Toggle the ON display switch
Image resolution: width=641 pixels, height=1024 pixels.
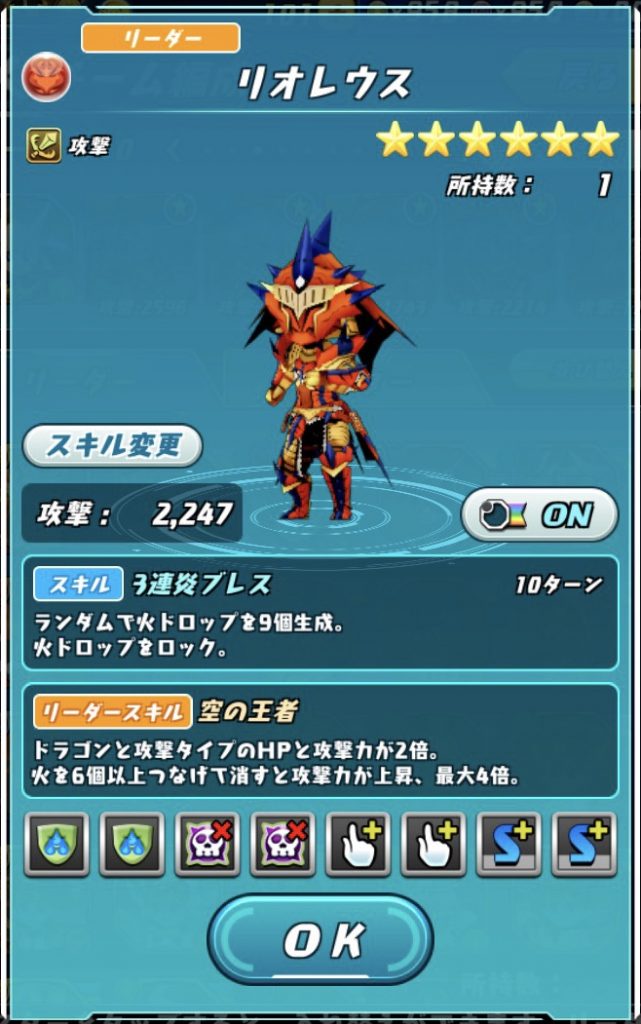(x=540, y=514)
